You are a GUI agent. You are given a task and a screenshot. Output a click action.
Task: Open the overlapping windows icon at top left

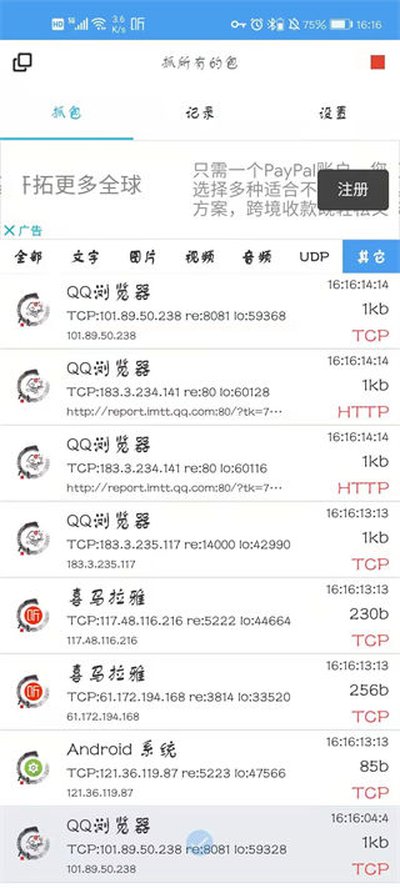pos(22,62)
